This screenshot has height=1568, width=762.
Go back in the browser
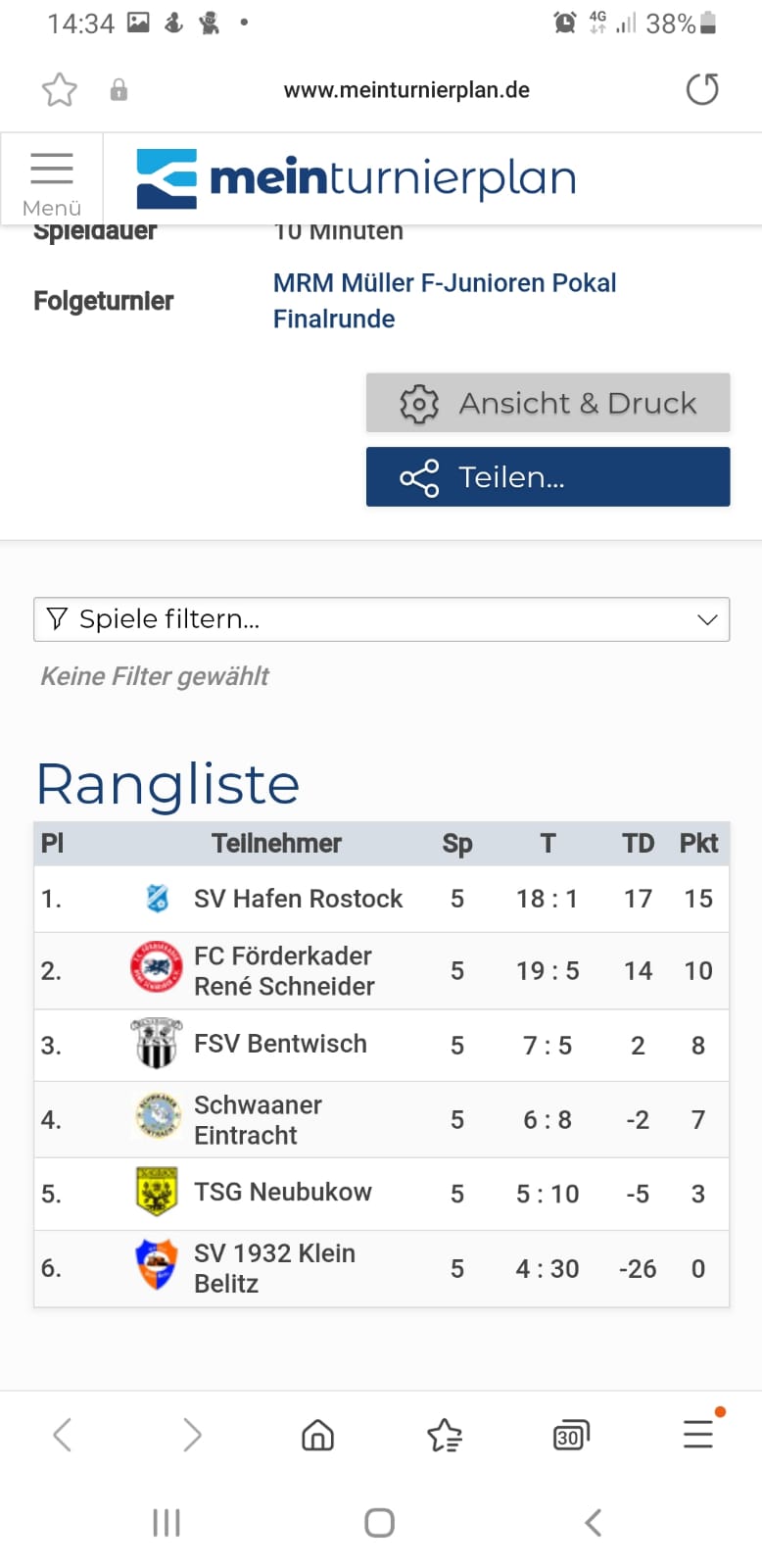tap(63, 1436)
